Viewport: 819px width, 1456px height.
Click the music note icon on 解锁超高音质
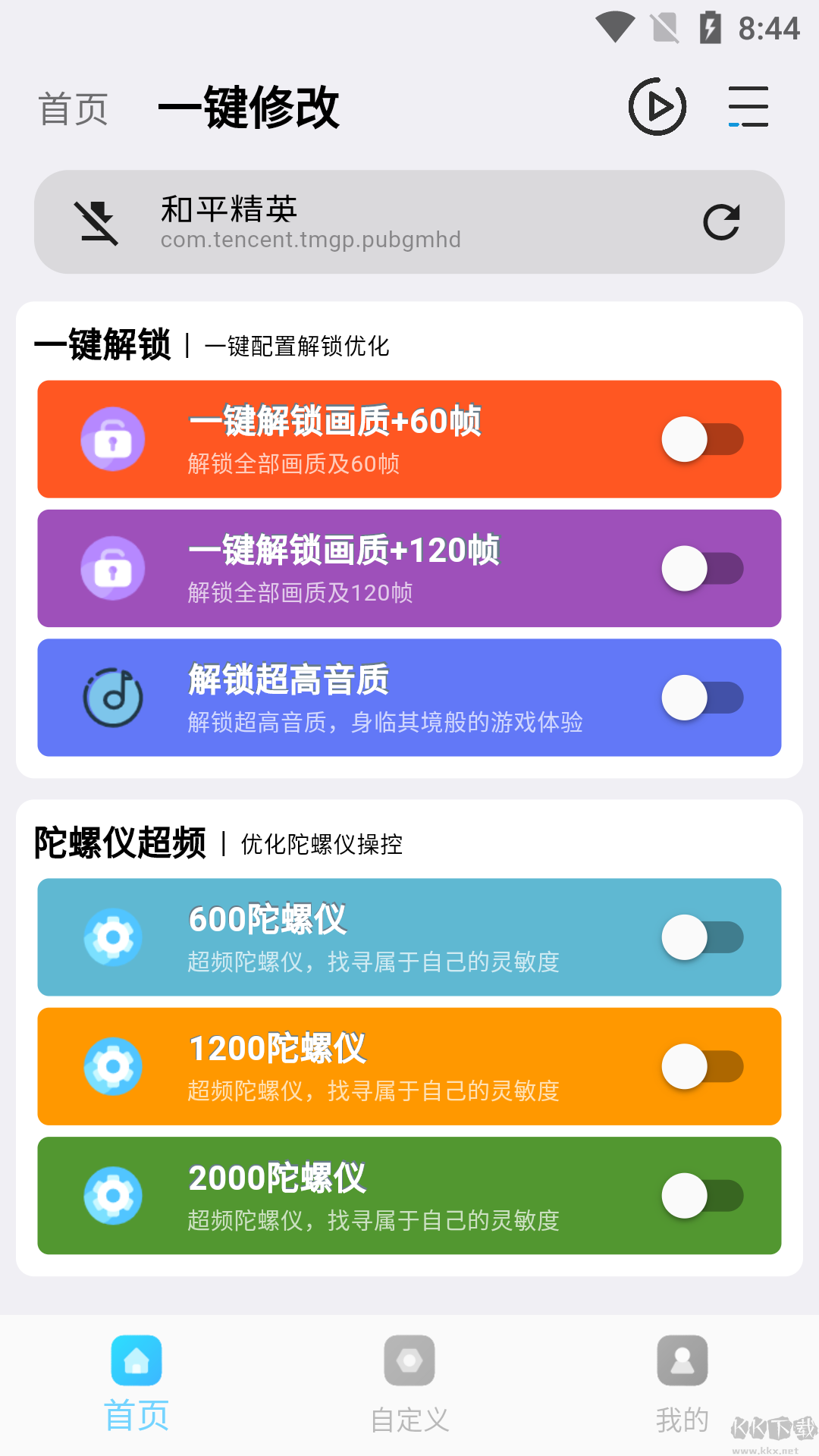[112, 697]
